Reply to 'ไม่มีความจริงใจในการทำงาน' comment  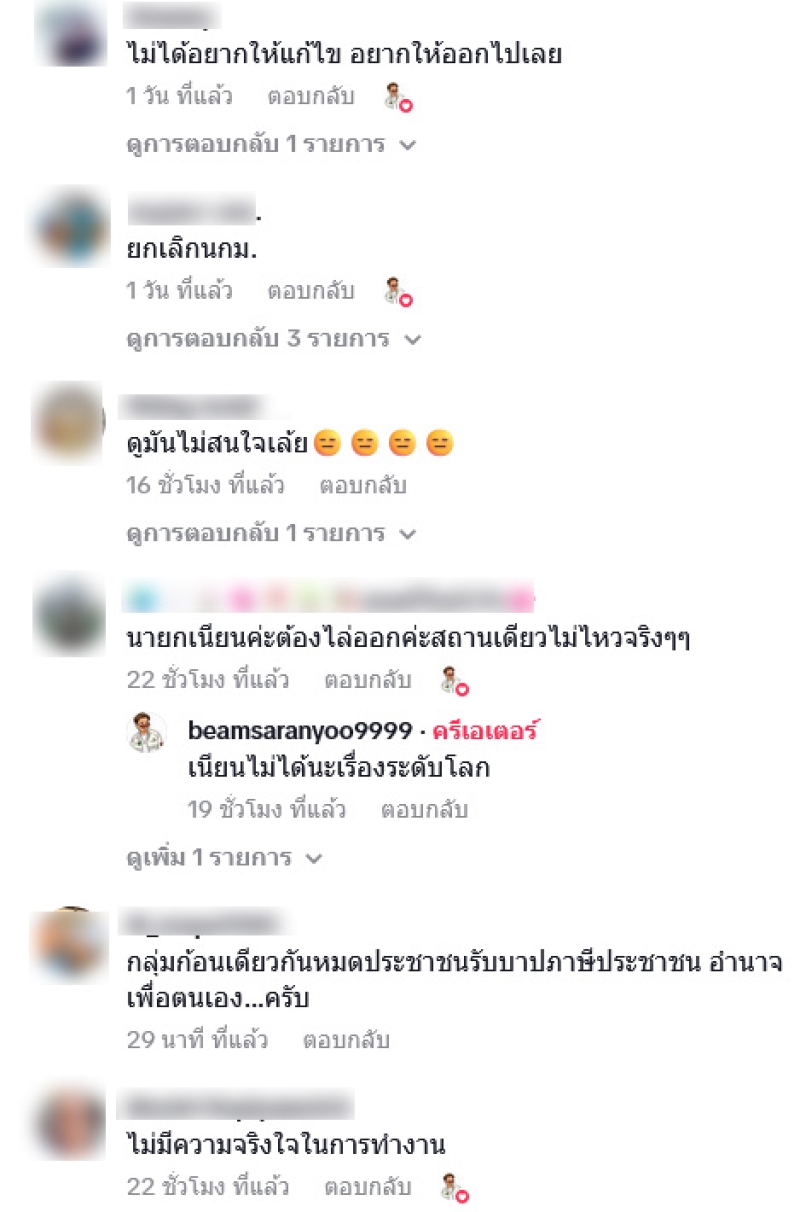pyautogui.click(x=367, y=1187)
